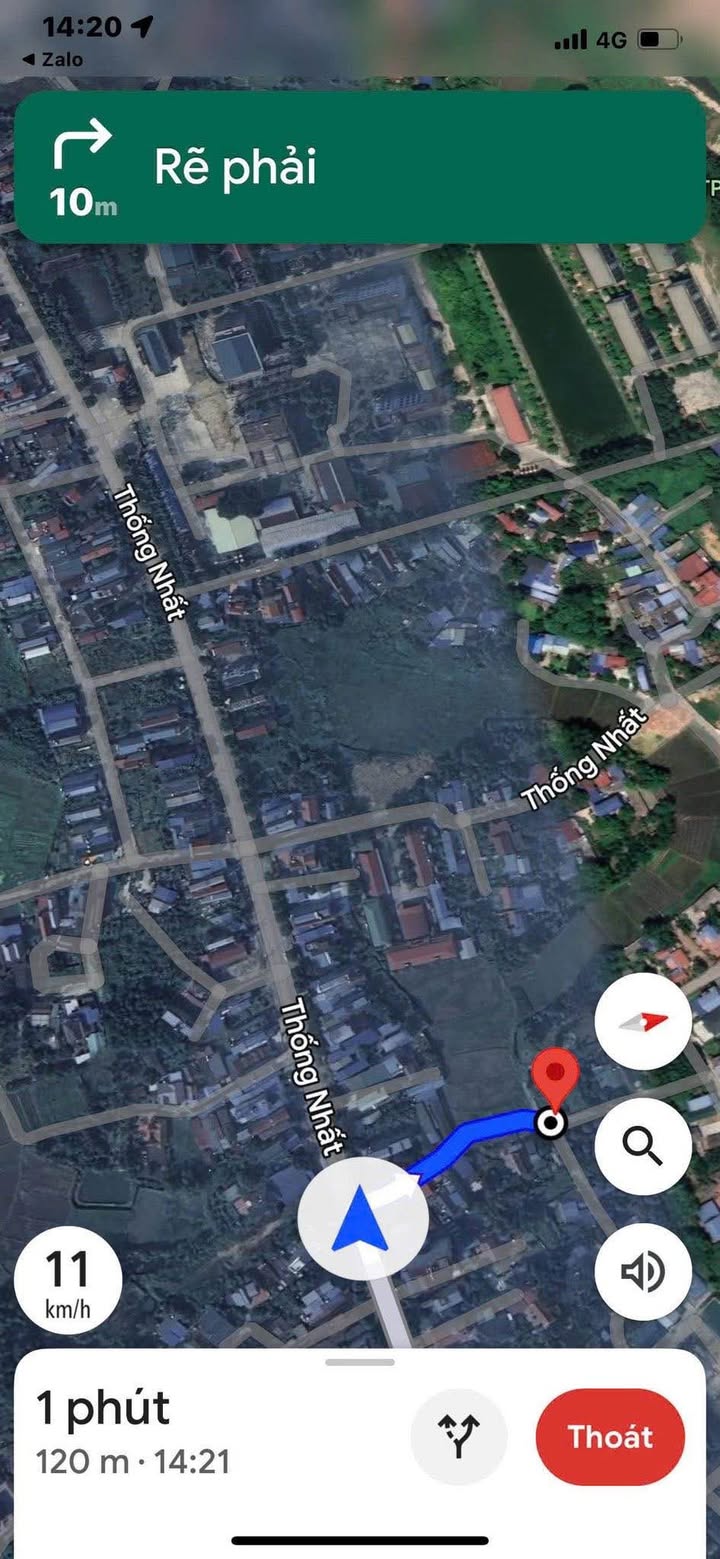The image size is (720, 1559).
Task: Open the Rẽ phải turn instruction banner
Action: (x=360, y=167)
